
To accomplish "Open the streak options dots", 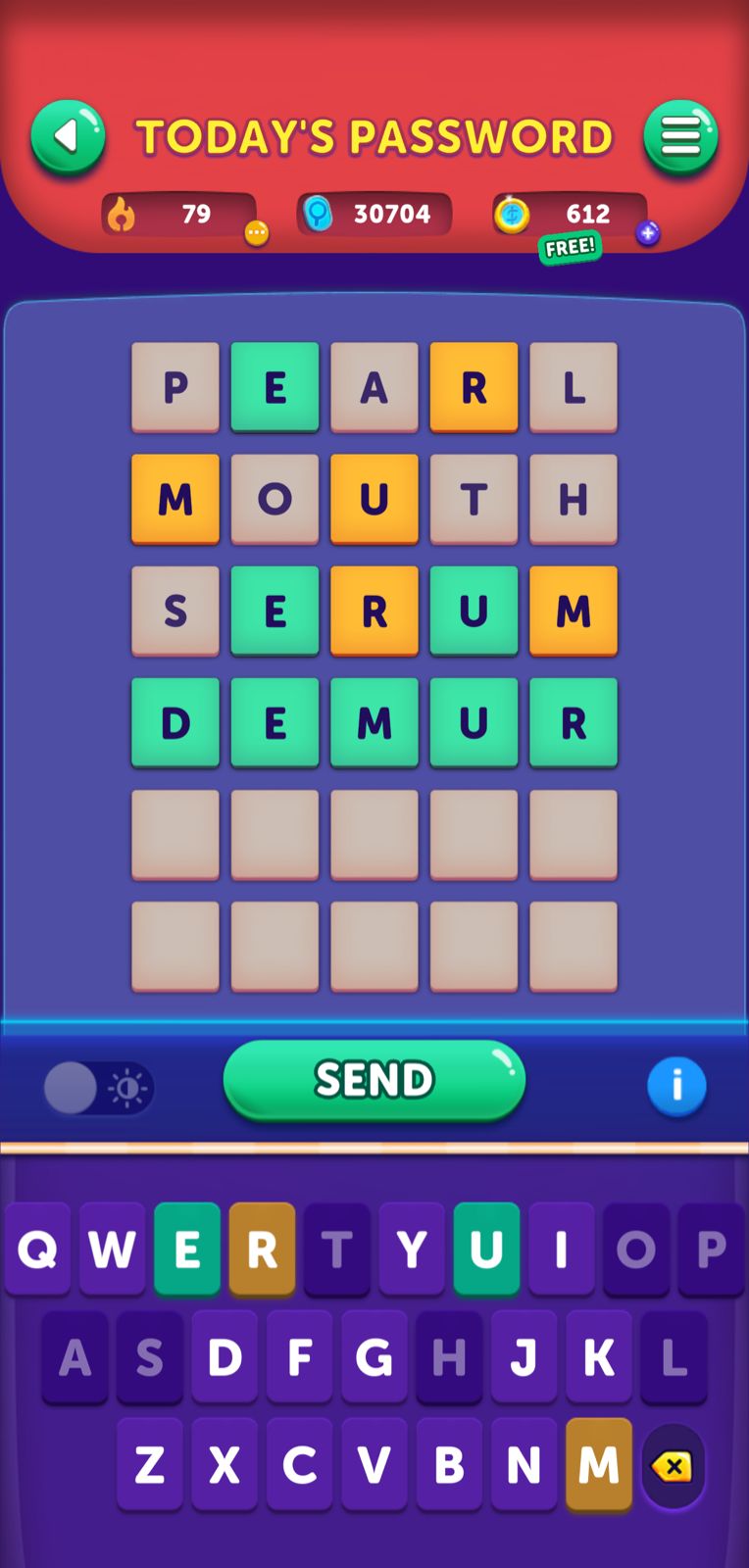I will tap(257, 233).
